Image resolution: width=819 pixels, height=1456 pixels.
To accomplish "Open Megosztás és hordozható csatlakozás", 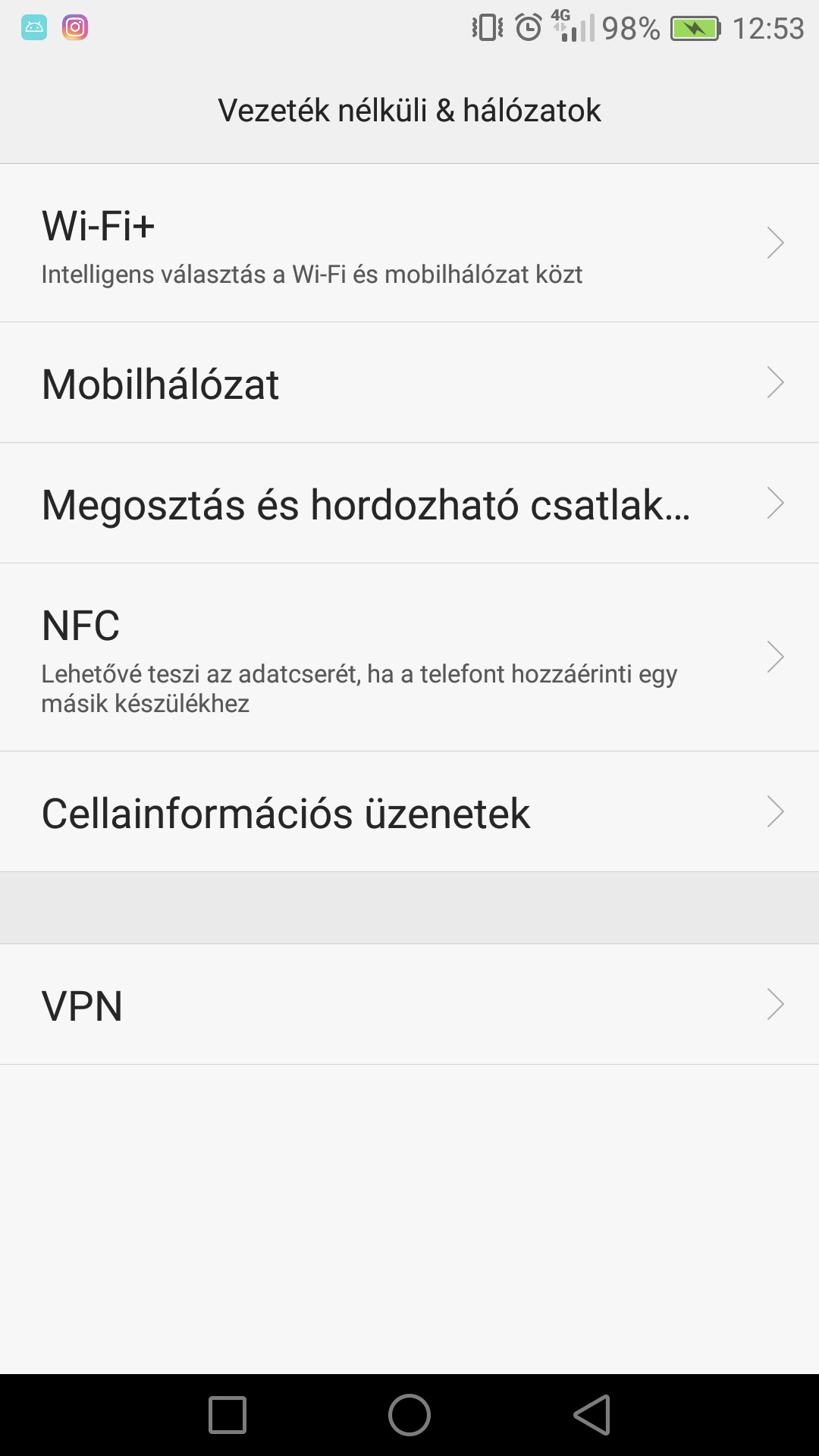I will 409,503.
